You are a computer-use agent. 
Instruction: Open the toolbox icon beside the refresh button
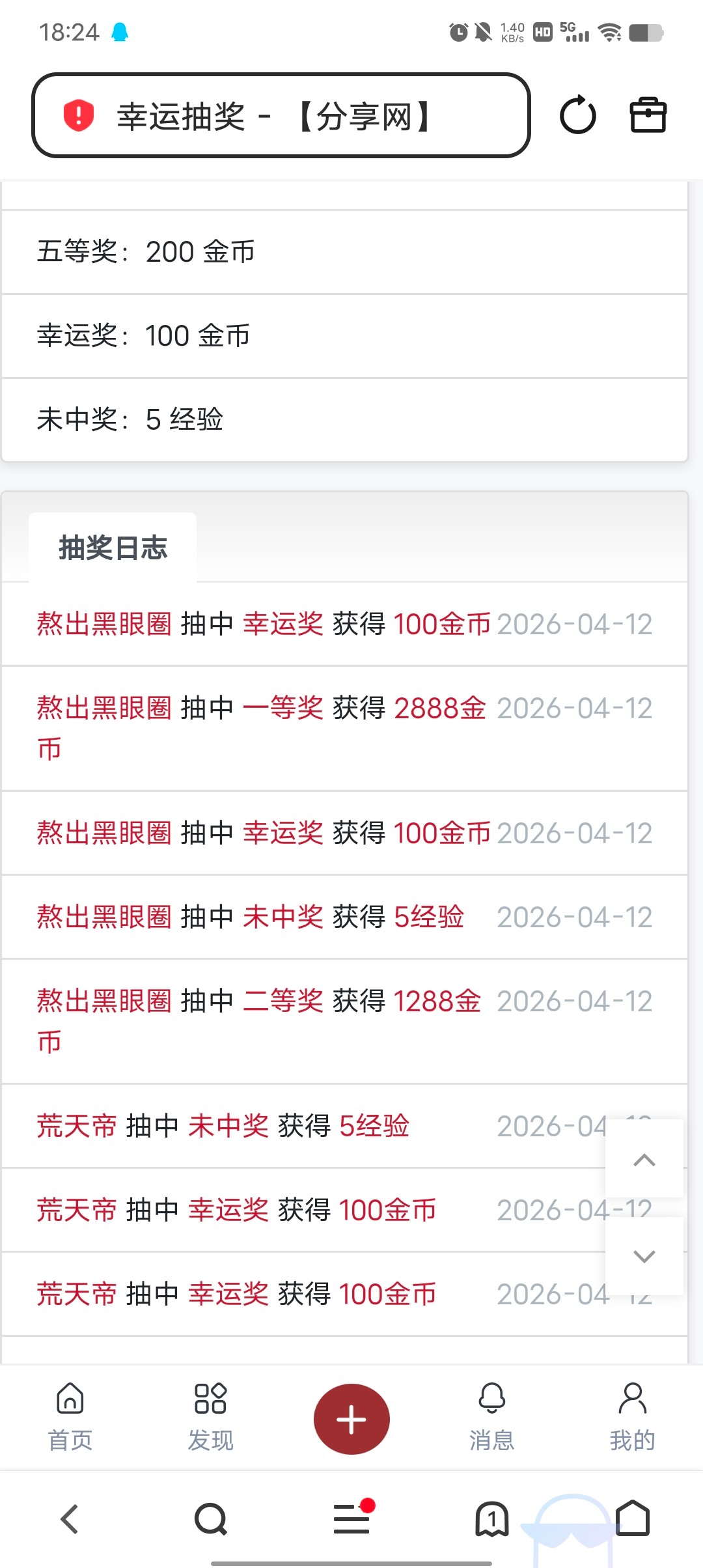point(647,115)
